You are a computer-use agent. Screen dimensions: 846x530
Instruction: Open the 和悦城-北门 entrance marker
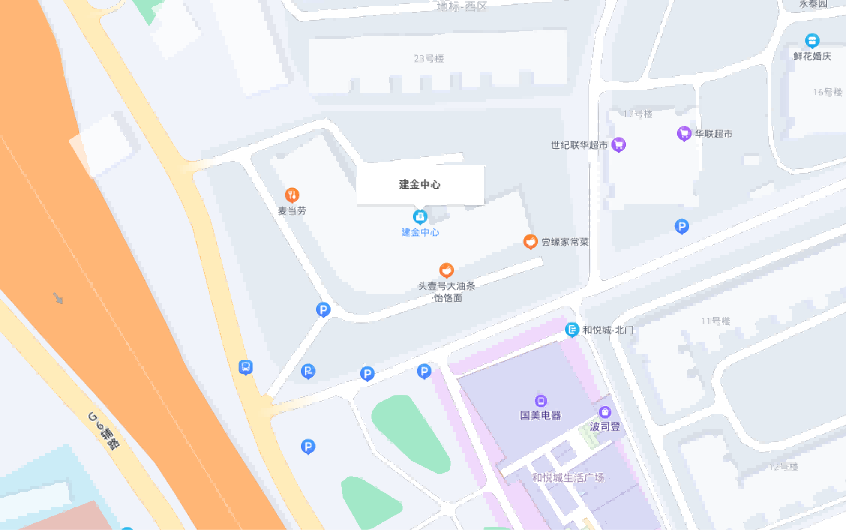[572, 329]
